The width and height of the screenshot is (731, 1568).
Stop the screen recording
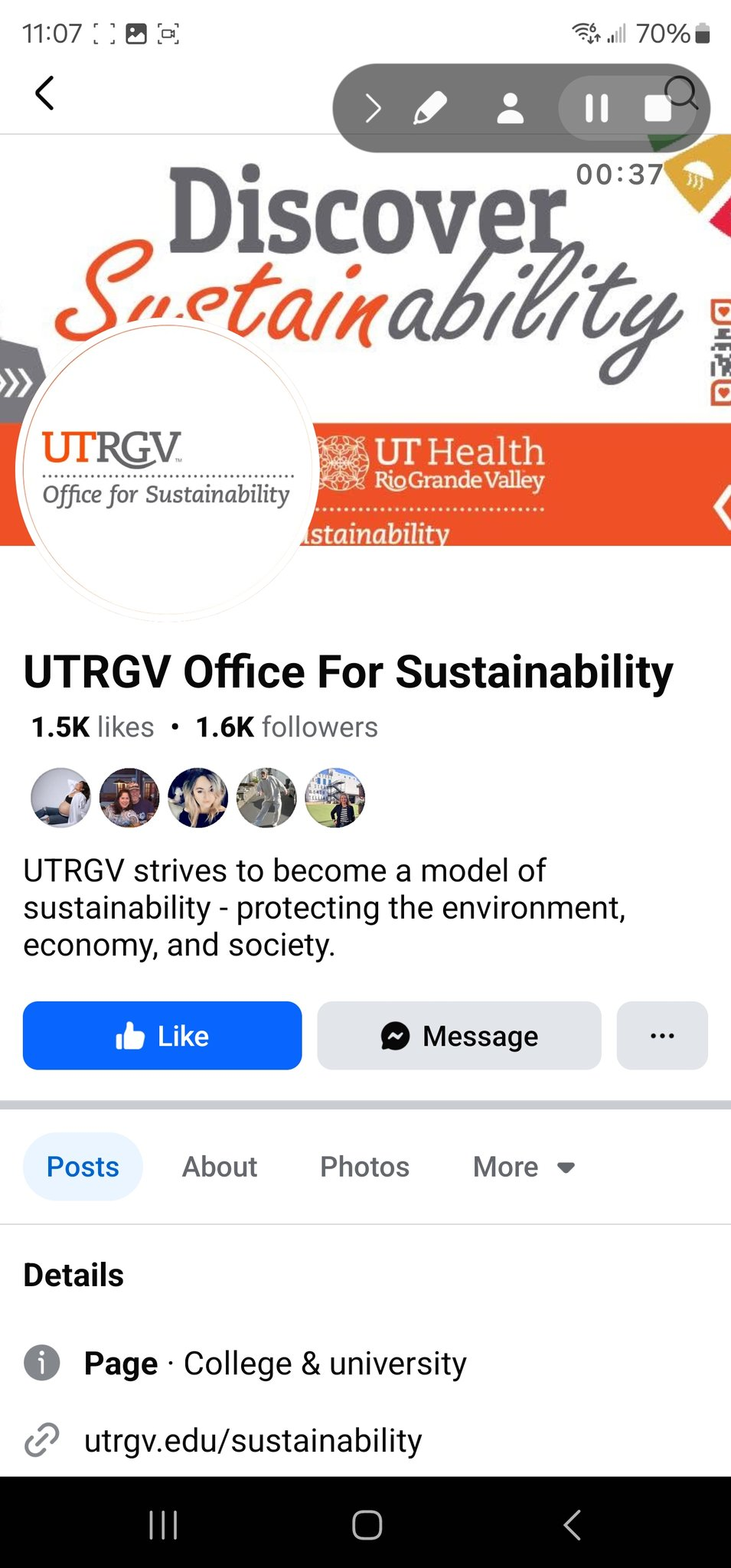(x=657, y=108)
